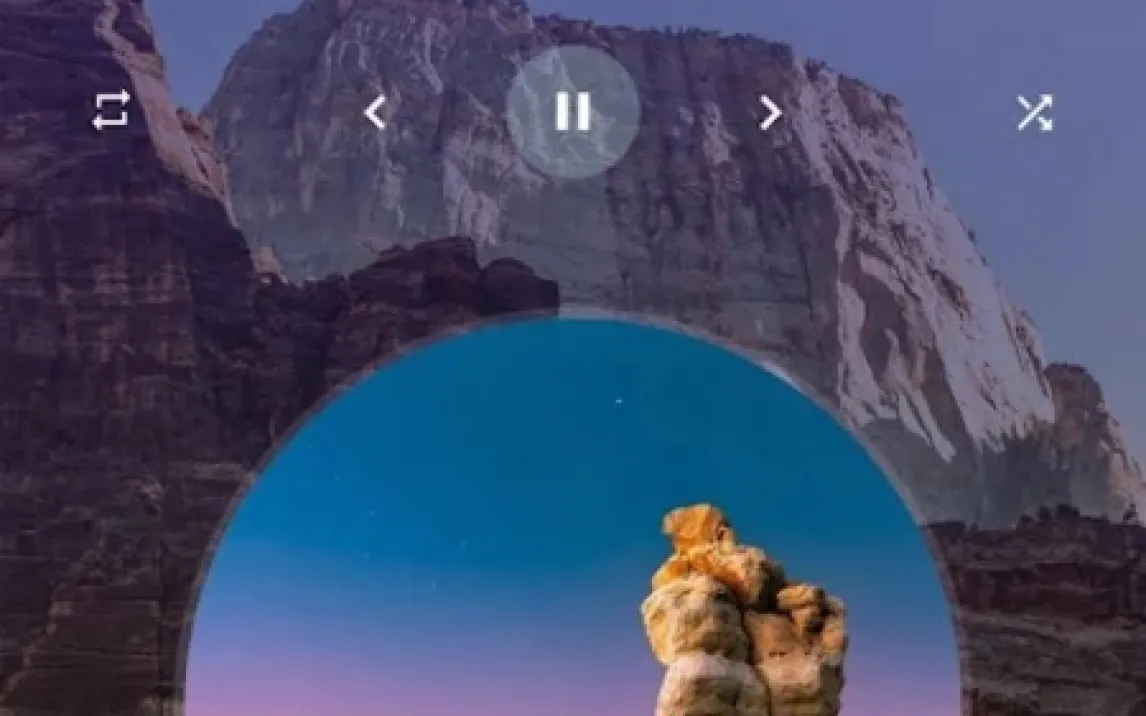Skip to the next track
This screenshot has width=1146, height=716.
click(x=769, y=112)
